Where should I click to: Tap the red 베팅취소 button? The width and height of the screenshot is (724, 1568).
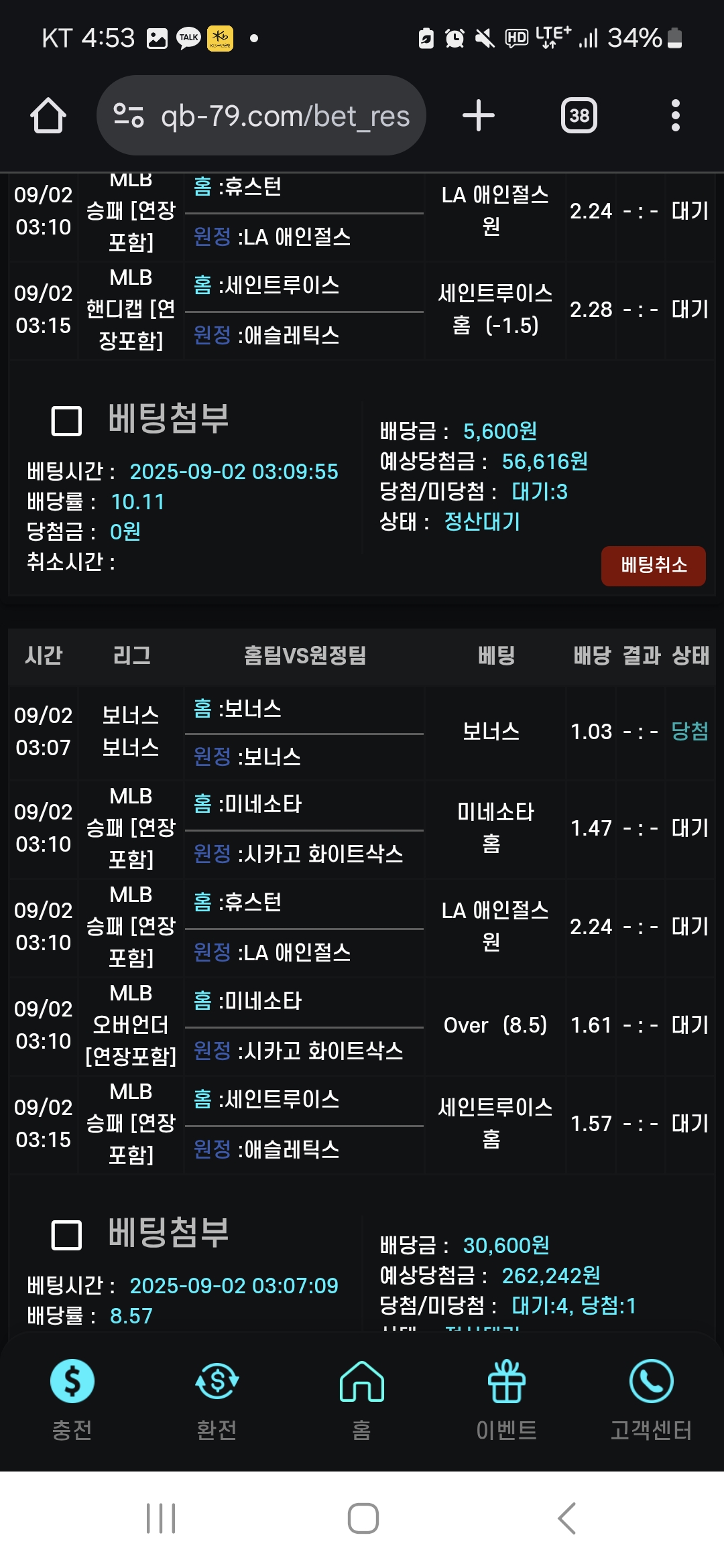point(654,566)
